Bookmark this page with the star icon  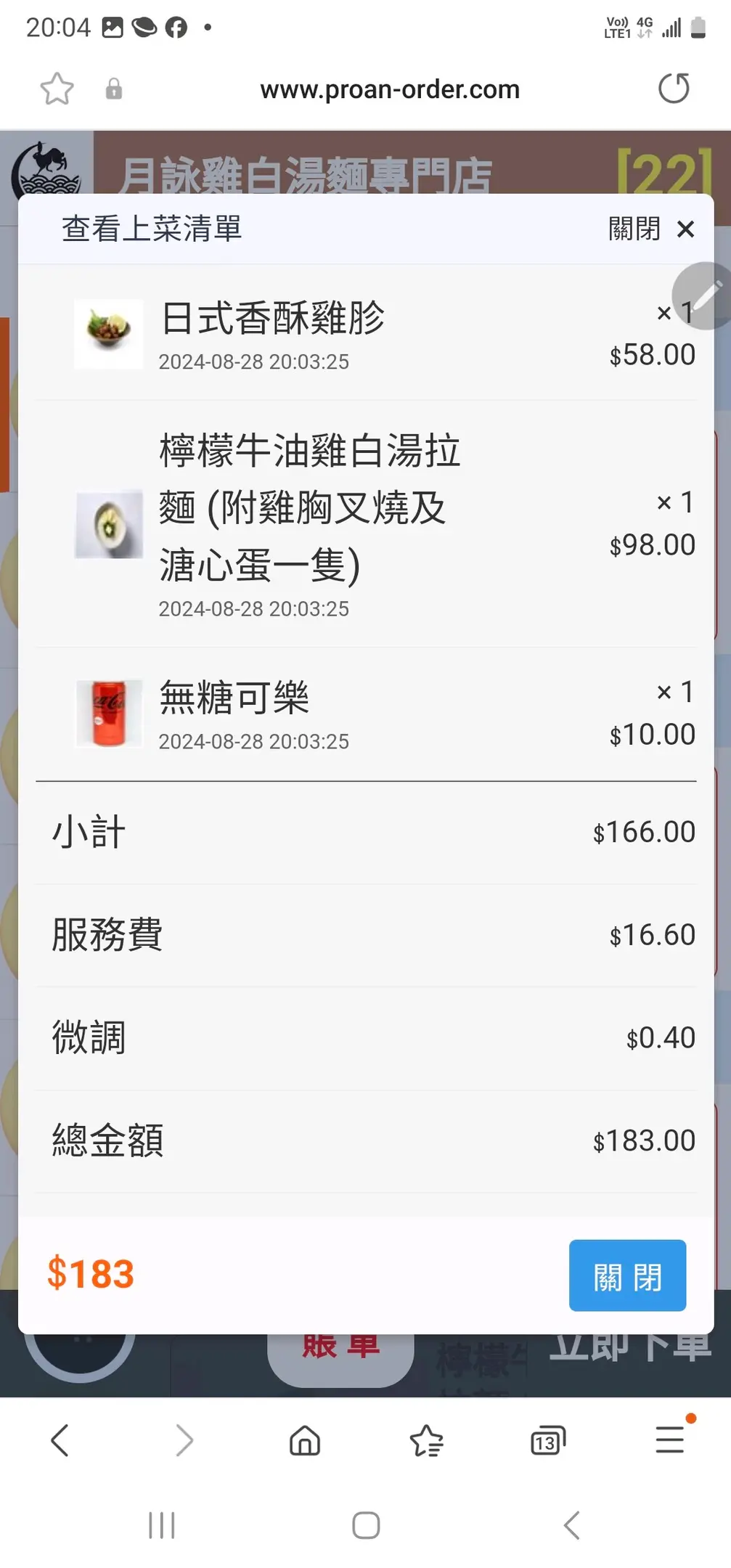coord(57,89)
